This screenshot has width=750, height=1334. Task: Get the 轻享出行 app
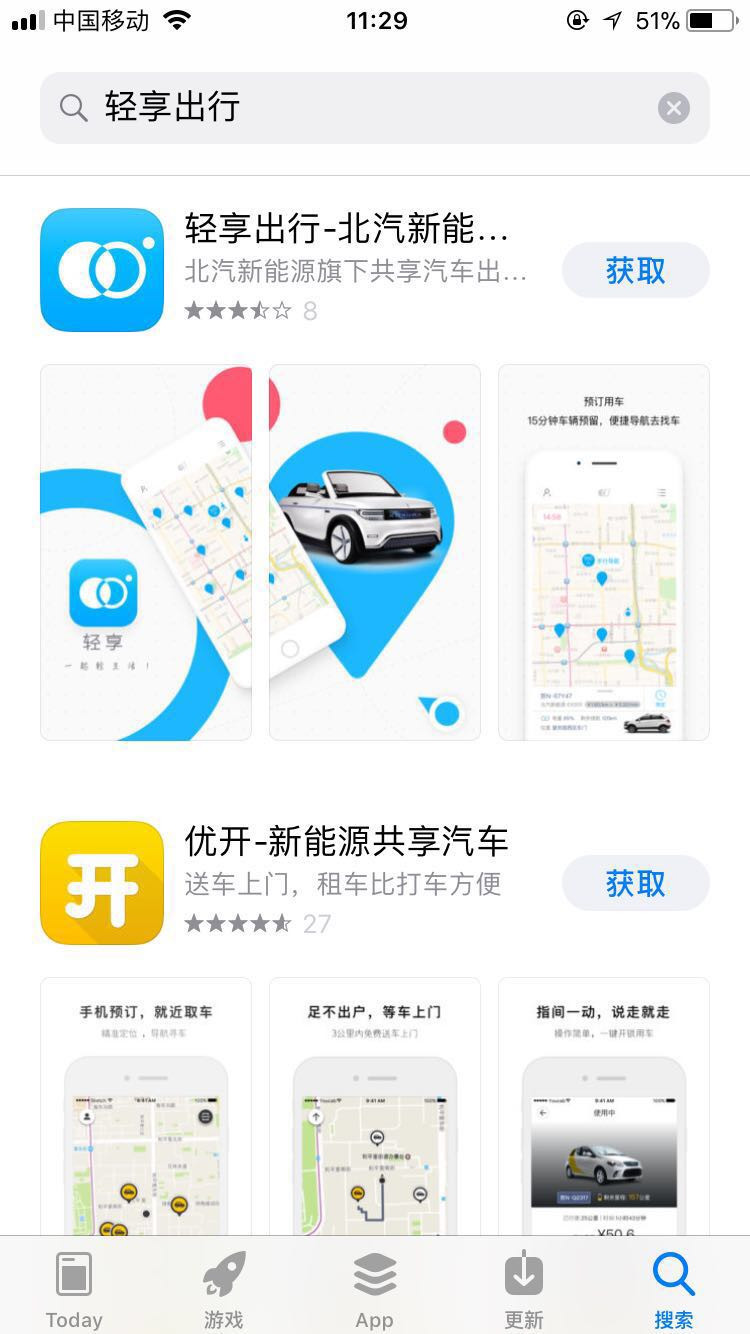point(635,270)
